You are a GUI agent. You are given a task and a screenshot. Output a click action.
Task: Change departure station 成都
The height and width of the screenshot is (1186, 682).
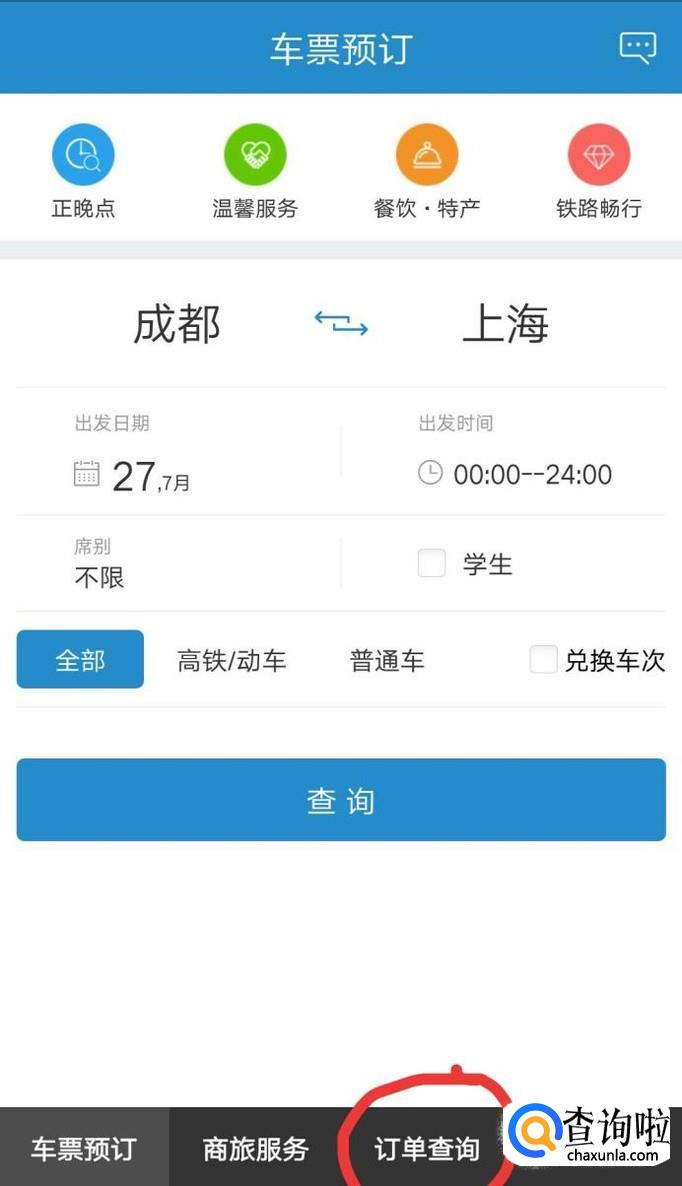pos(177,325)
